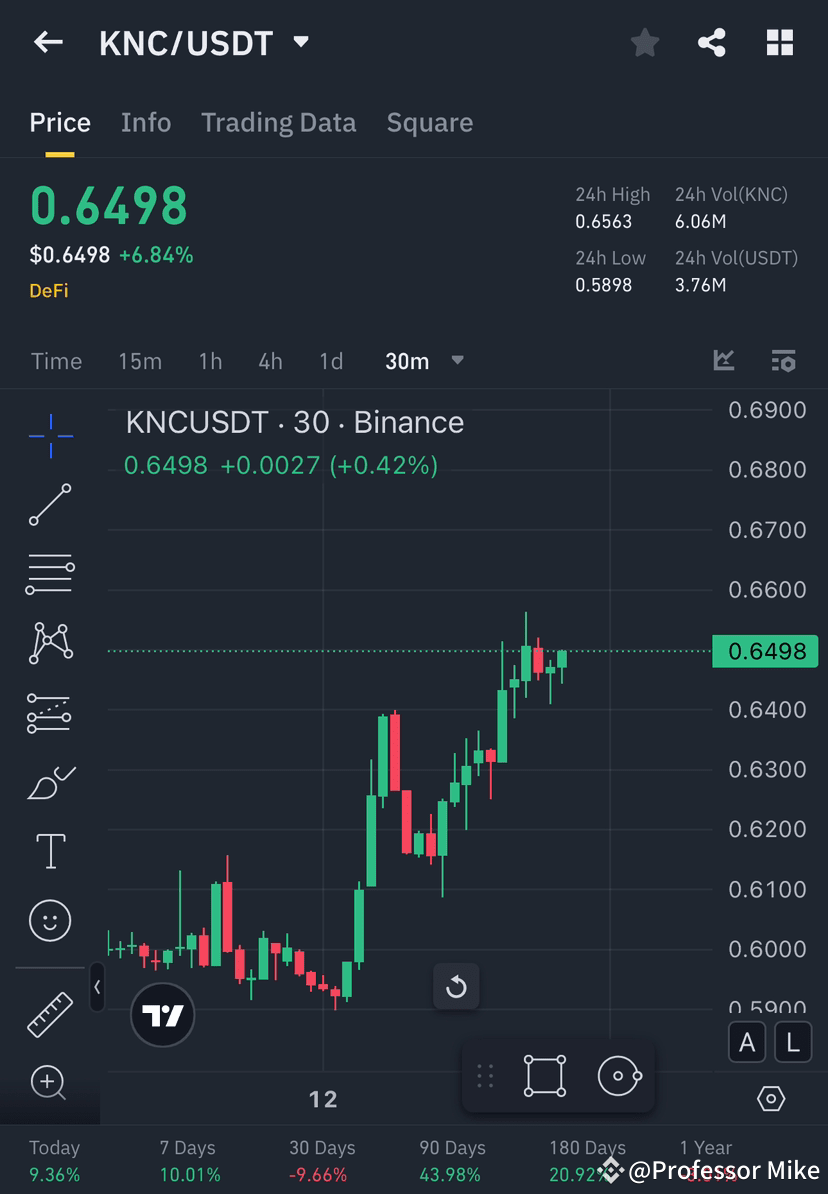Star KNC/USDT as a favorite
This screenshot has height=1194, width=828.
(x=644, y=42)
